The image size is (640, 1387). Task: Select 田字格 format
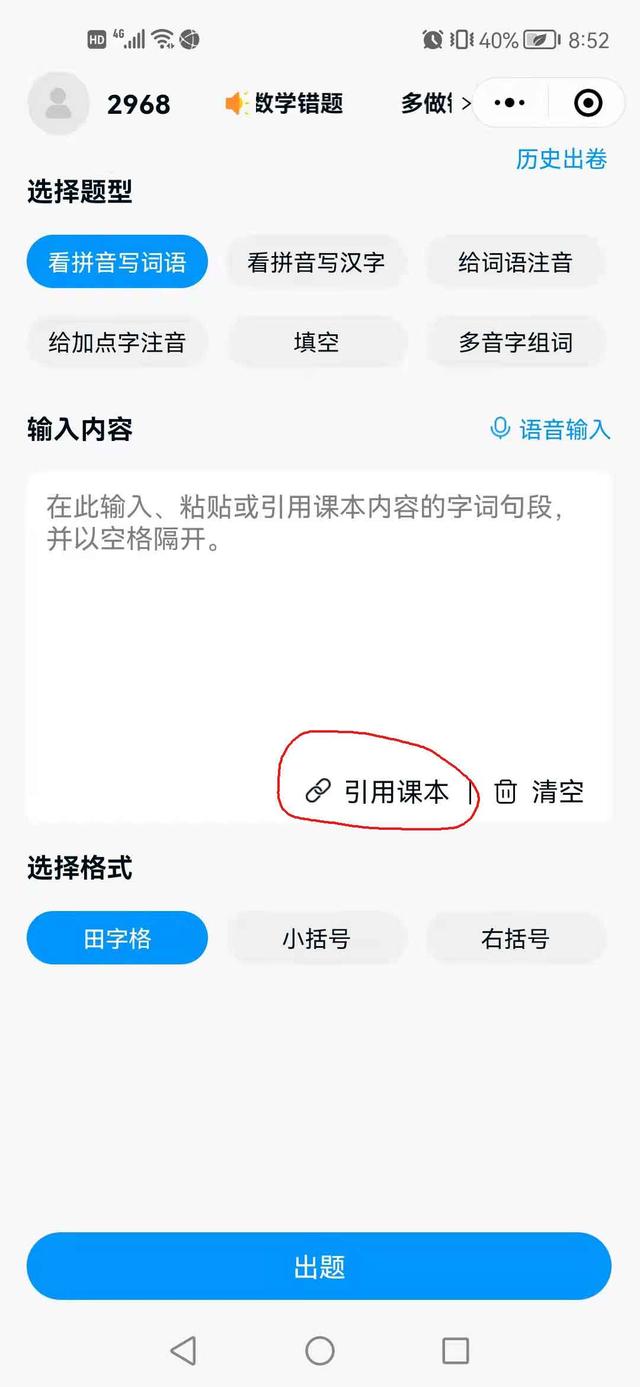tap(117, 938)
